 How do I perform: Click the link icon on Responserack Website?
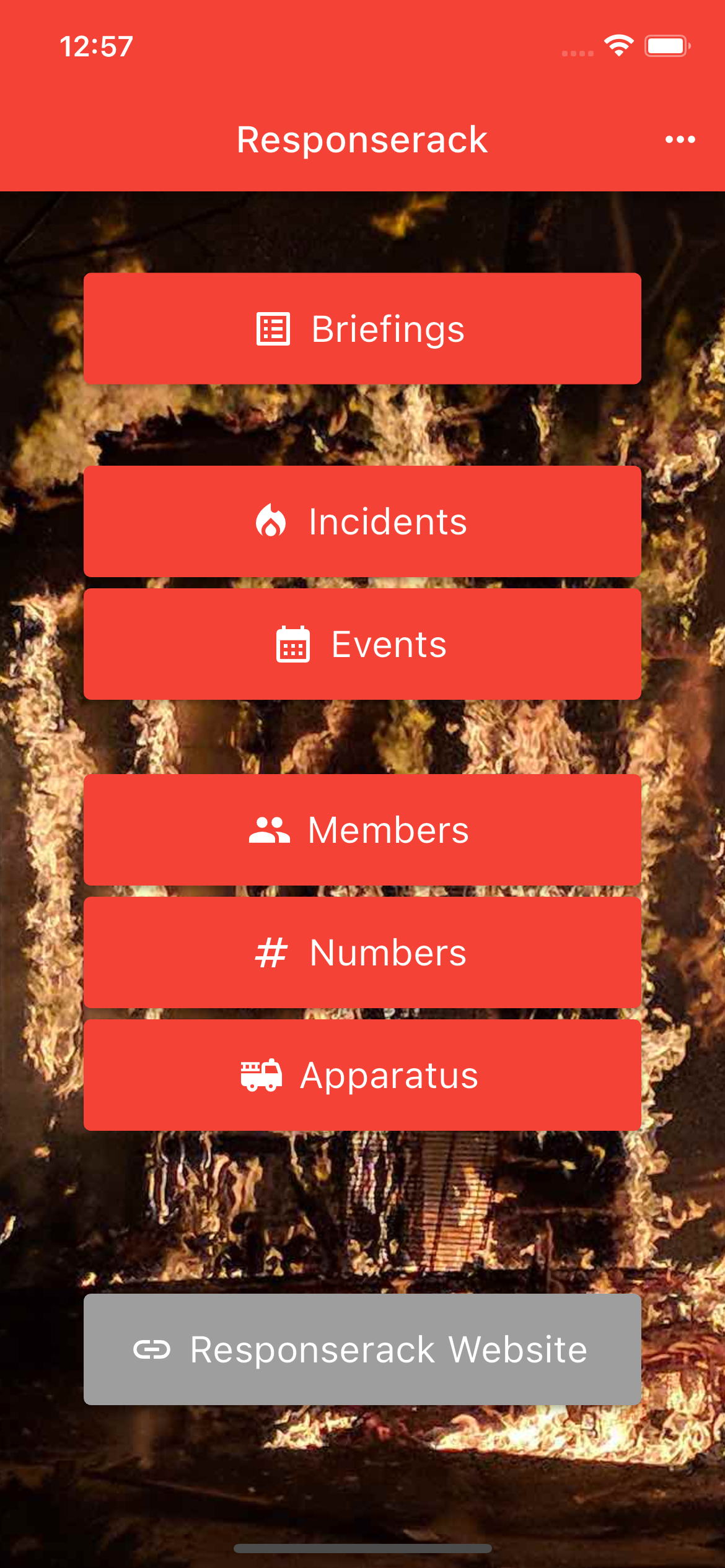click(x=154, y=1350)
